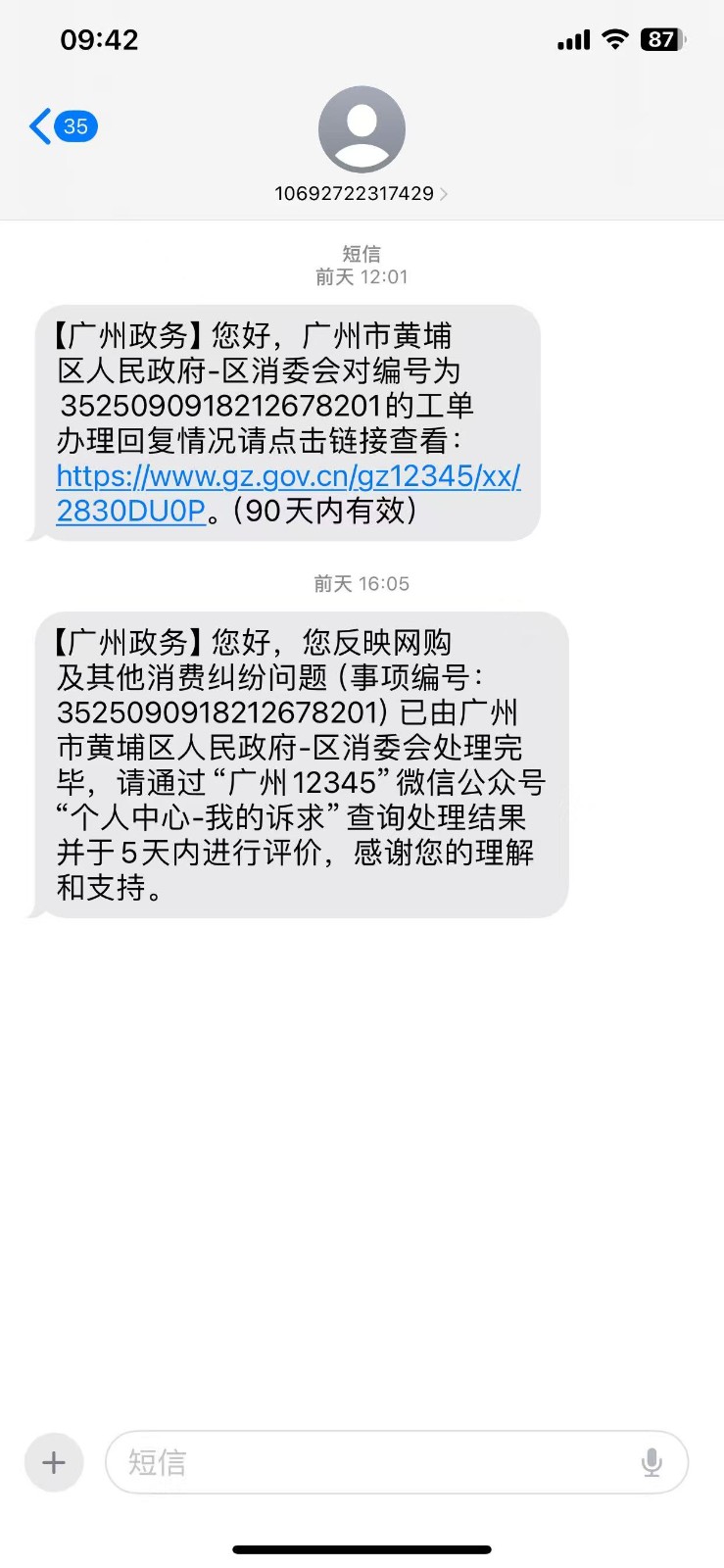This screenshot has height=1568, width=724.
Task: Tap the plus attachment button
Action: 54,1463
